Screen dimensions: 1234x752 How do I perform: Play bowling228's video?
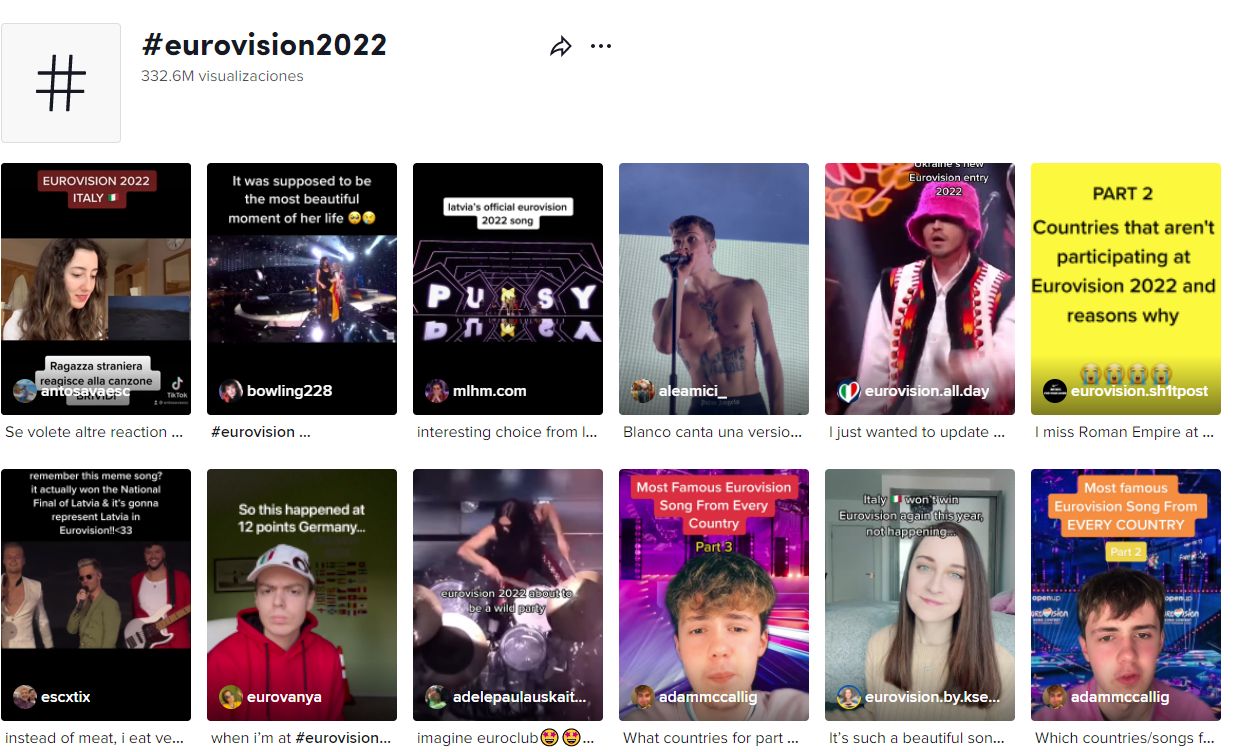[x=302, y=288]
